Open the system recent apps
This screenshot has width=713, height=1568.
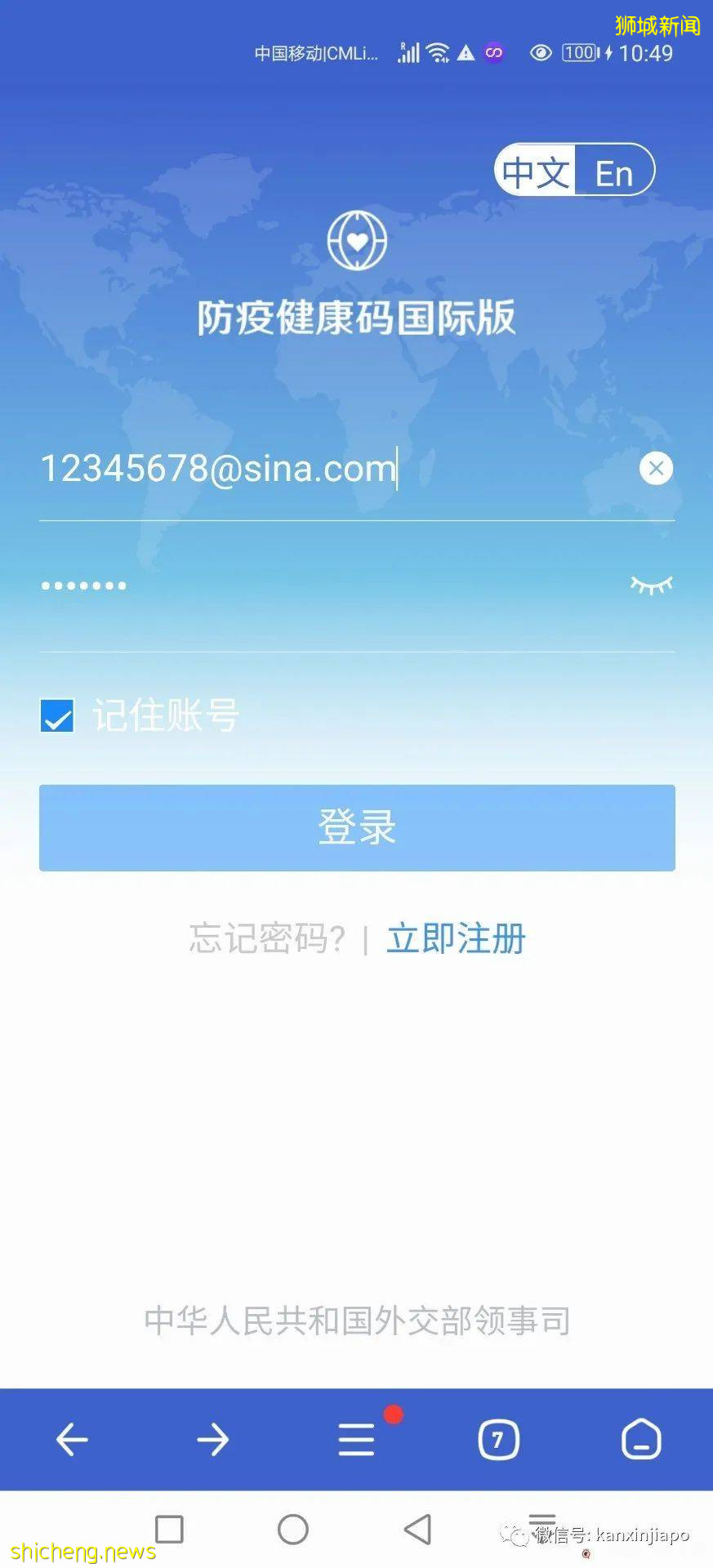[x=169, y=1529]
